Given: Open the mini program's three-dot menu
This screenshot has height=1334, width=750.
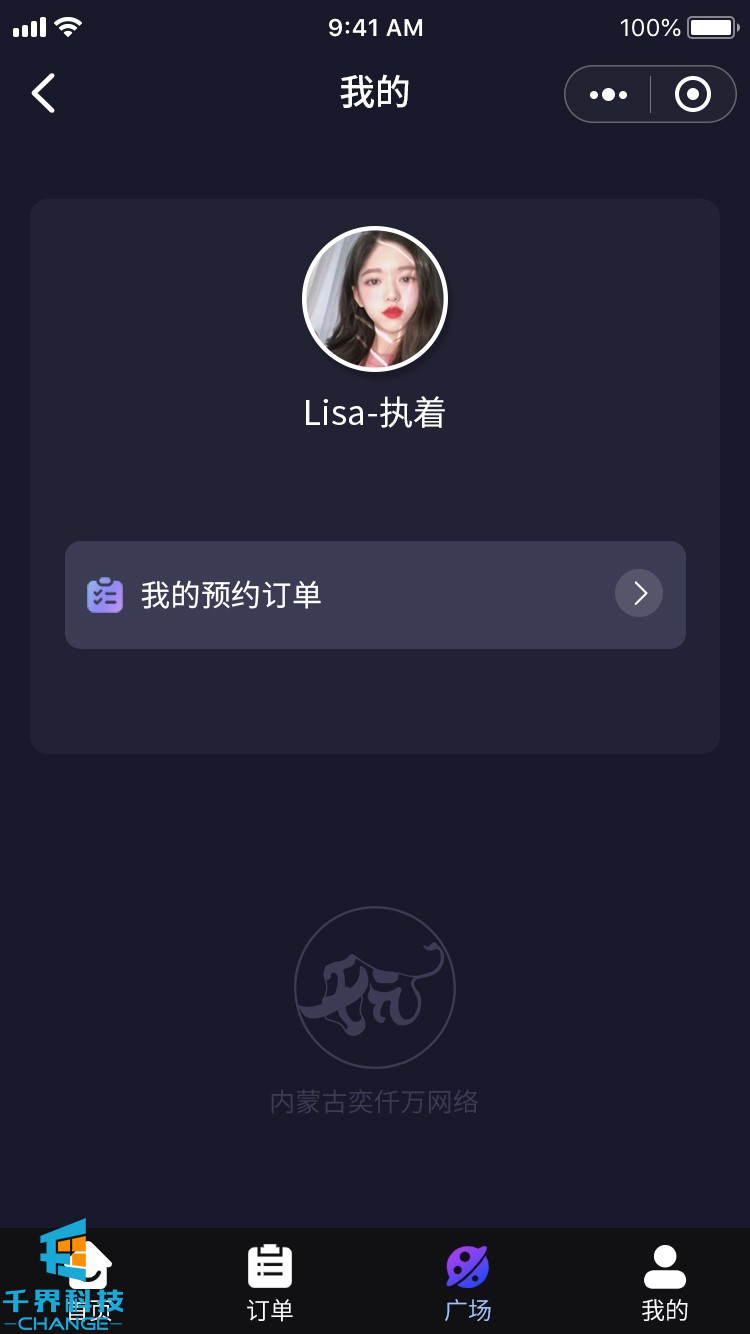Looking at the screenshot, I should [x=608, y=95].
